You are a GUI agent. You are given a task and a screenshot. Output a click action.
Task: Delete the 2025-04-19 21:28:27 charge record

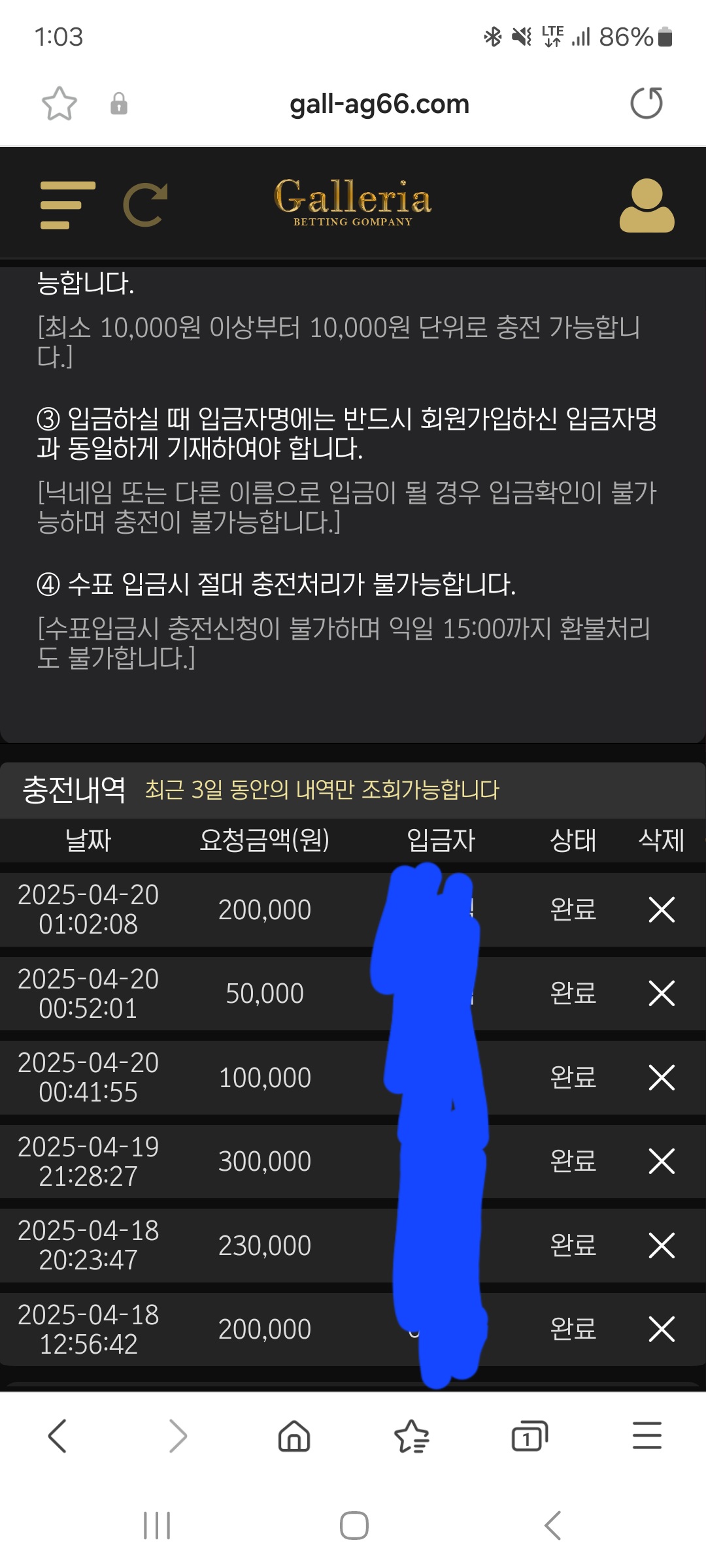661,1161
